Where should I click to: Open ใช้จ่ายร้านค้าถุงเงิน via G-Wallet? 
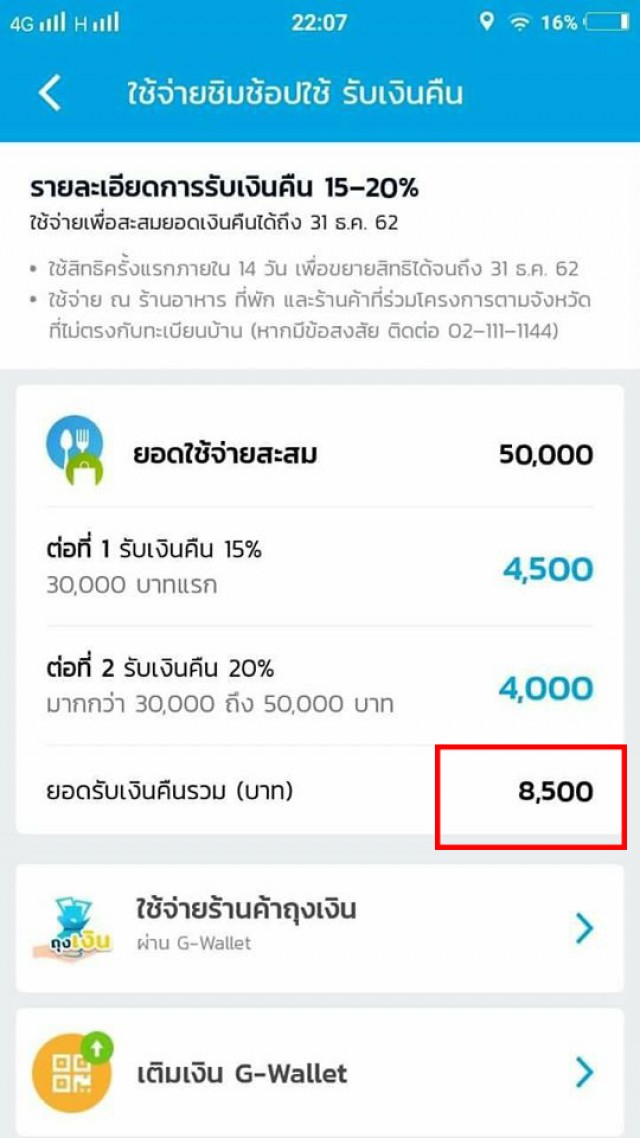coord(319,928)
